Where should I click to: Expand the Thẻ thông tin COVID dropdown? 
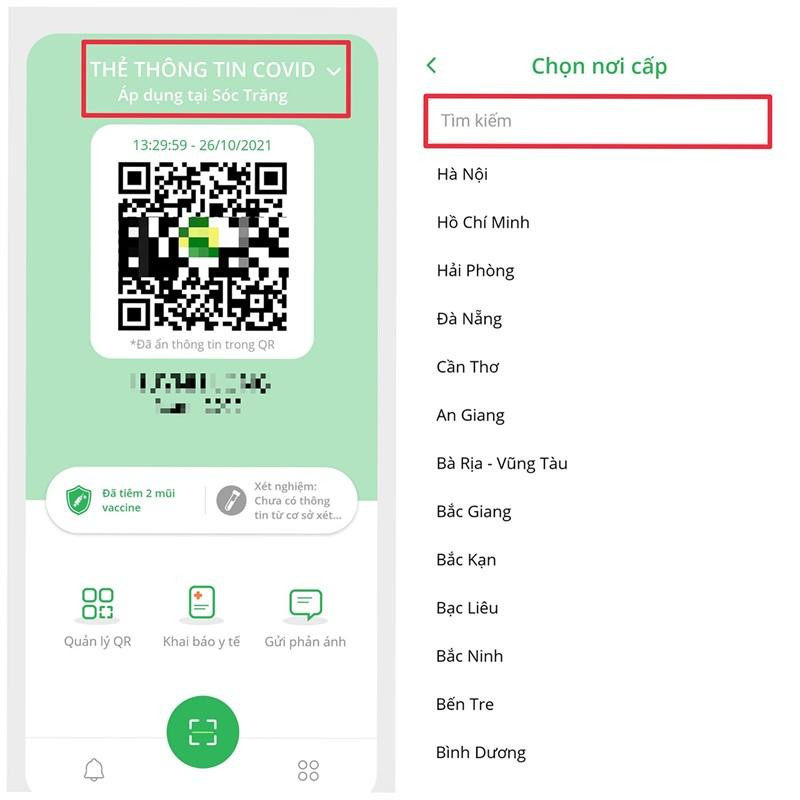click(x=332, y=71)
